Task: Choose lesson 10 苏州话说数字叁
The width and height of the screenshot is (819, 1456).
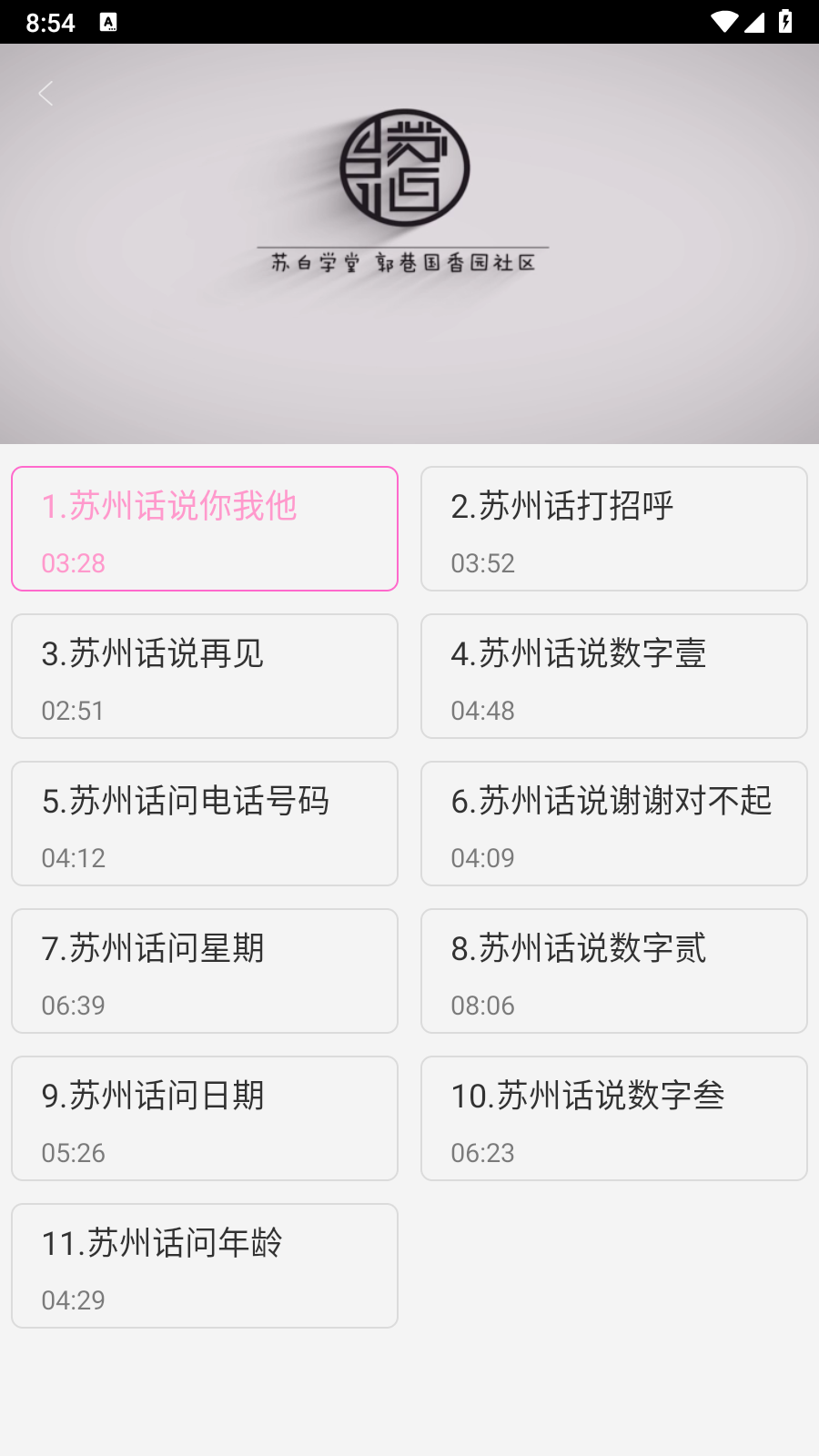Action: point(613,1118)
